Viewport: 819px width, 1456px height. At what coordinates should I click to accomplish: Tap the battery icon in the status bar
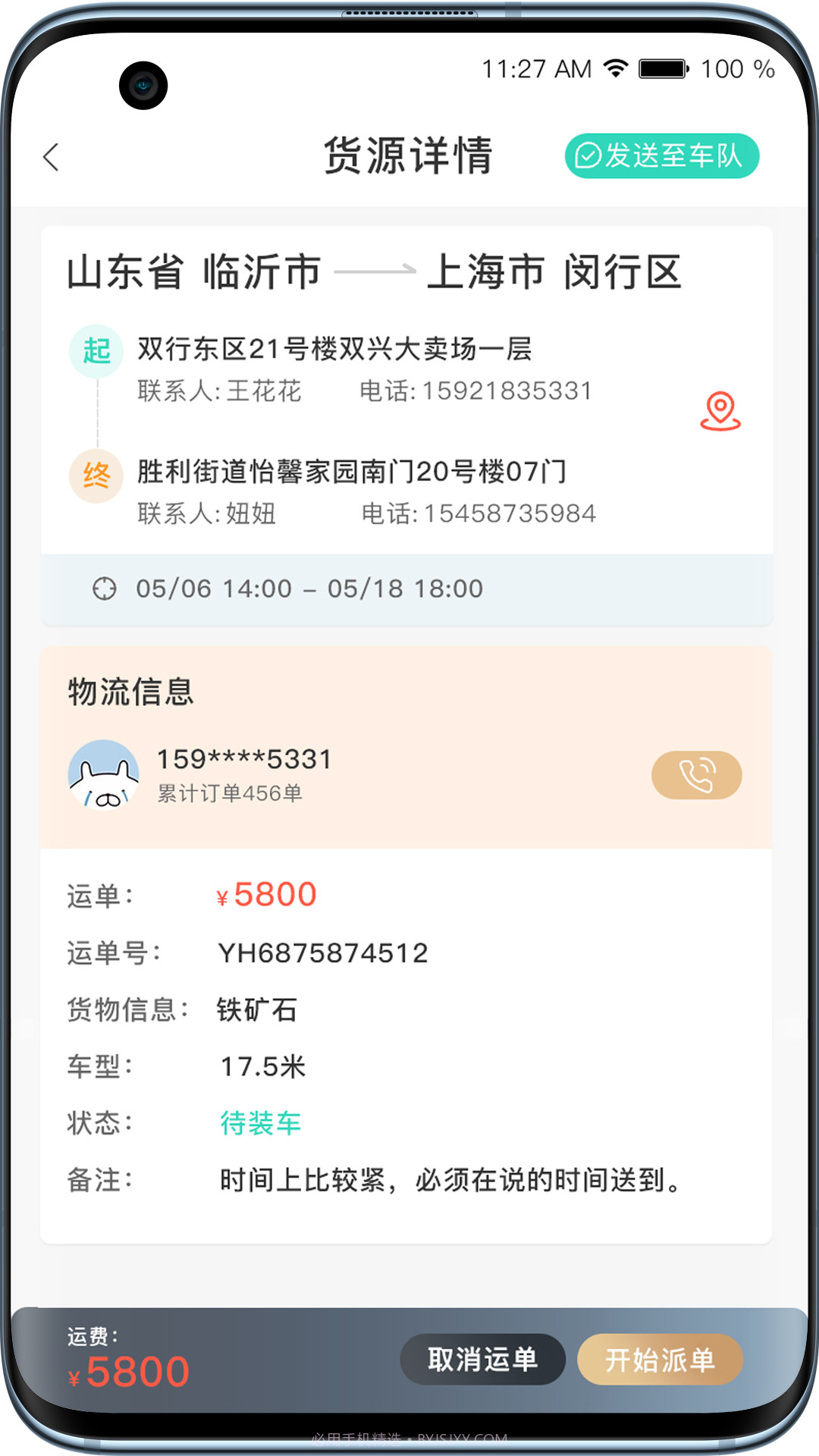click(x=663, y=67)
